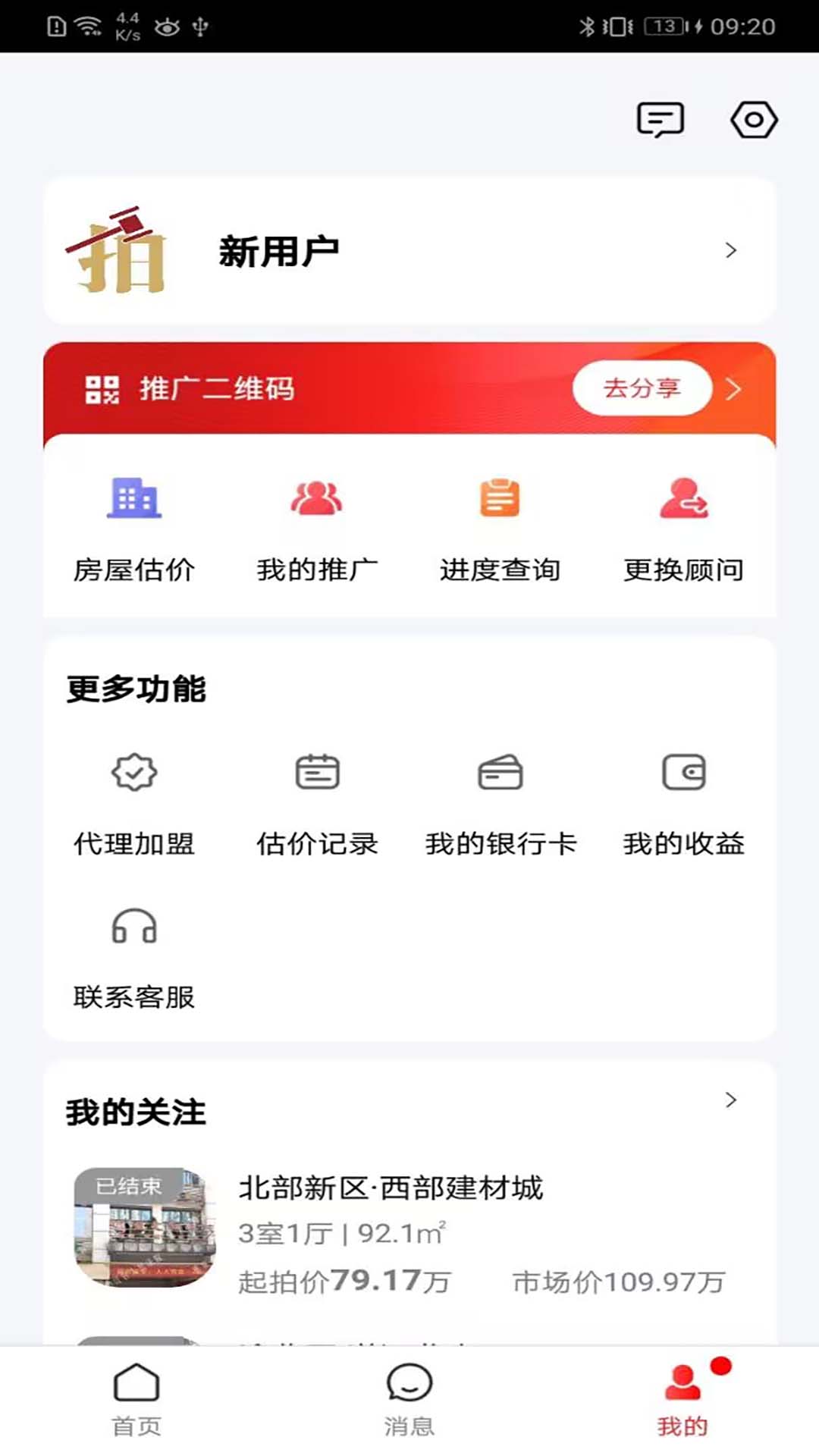Expand the 我的关注 list via its chevron
The height and width of the screenshot is (1456, 819).
pyautogui.click(x=730, y=1100)
